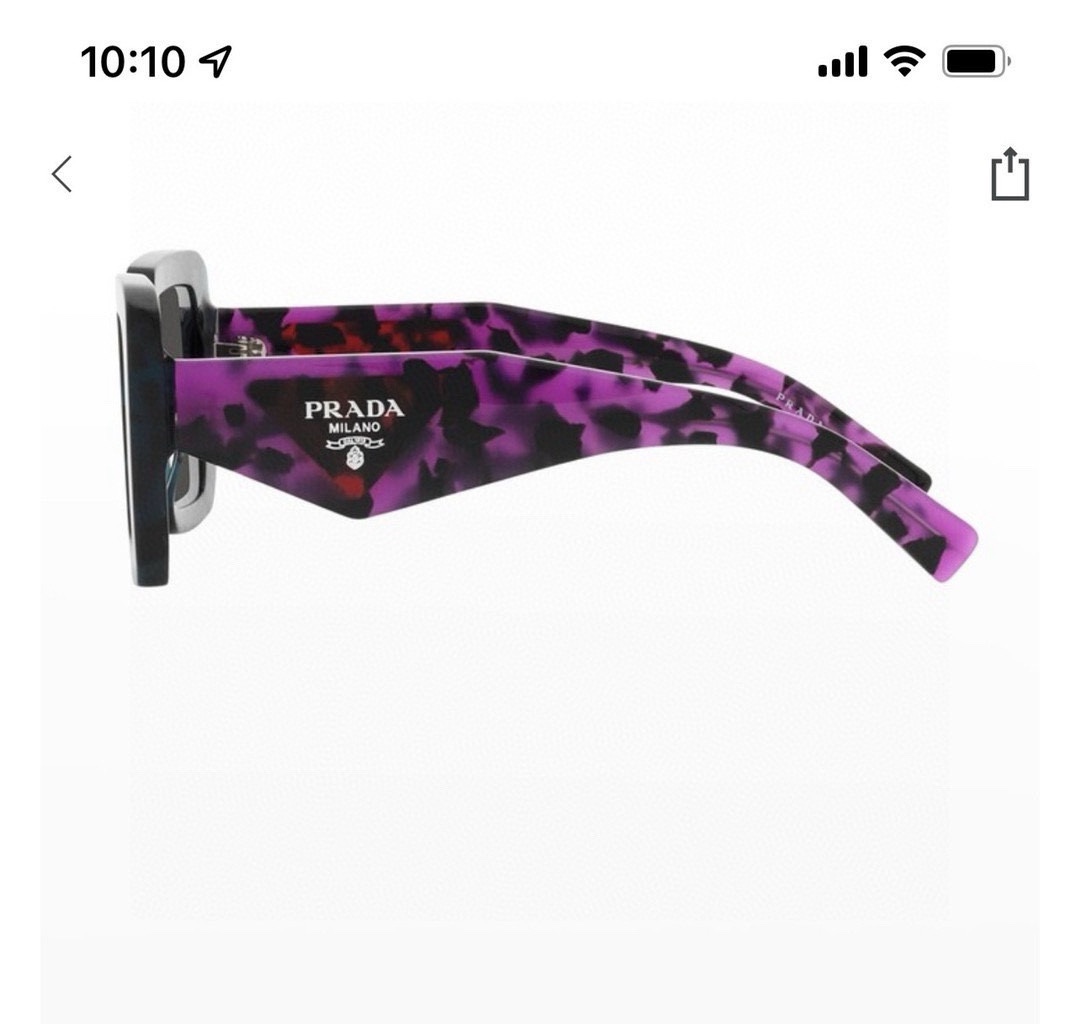Viewport: 1080px width, 1024px height.
Task: Share this sunglasses product image
Action: [x=1010, y=174]
